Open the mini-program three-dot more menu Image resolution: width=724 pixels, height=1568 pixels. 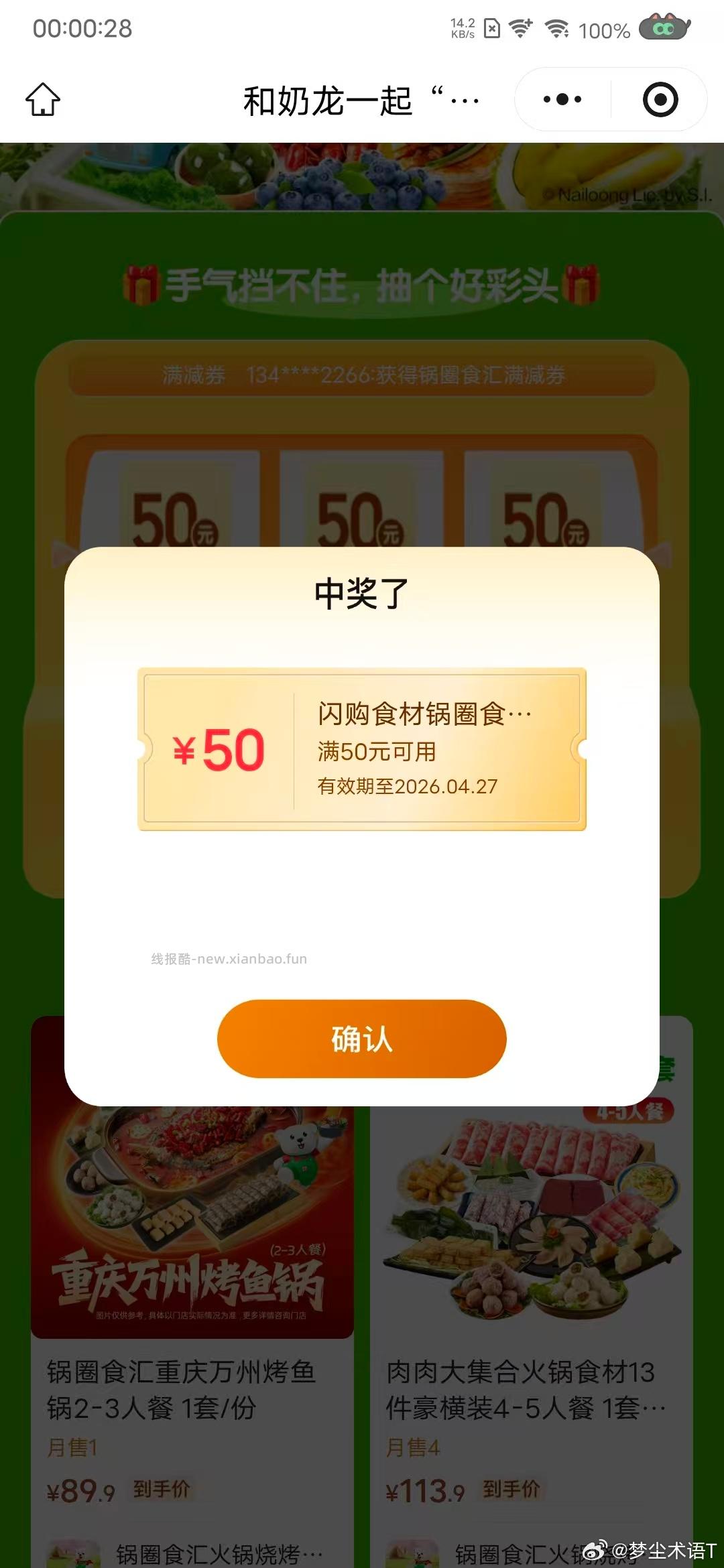click(x=563, y=98)
